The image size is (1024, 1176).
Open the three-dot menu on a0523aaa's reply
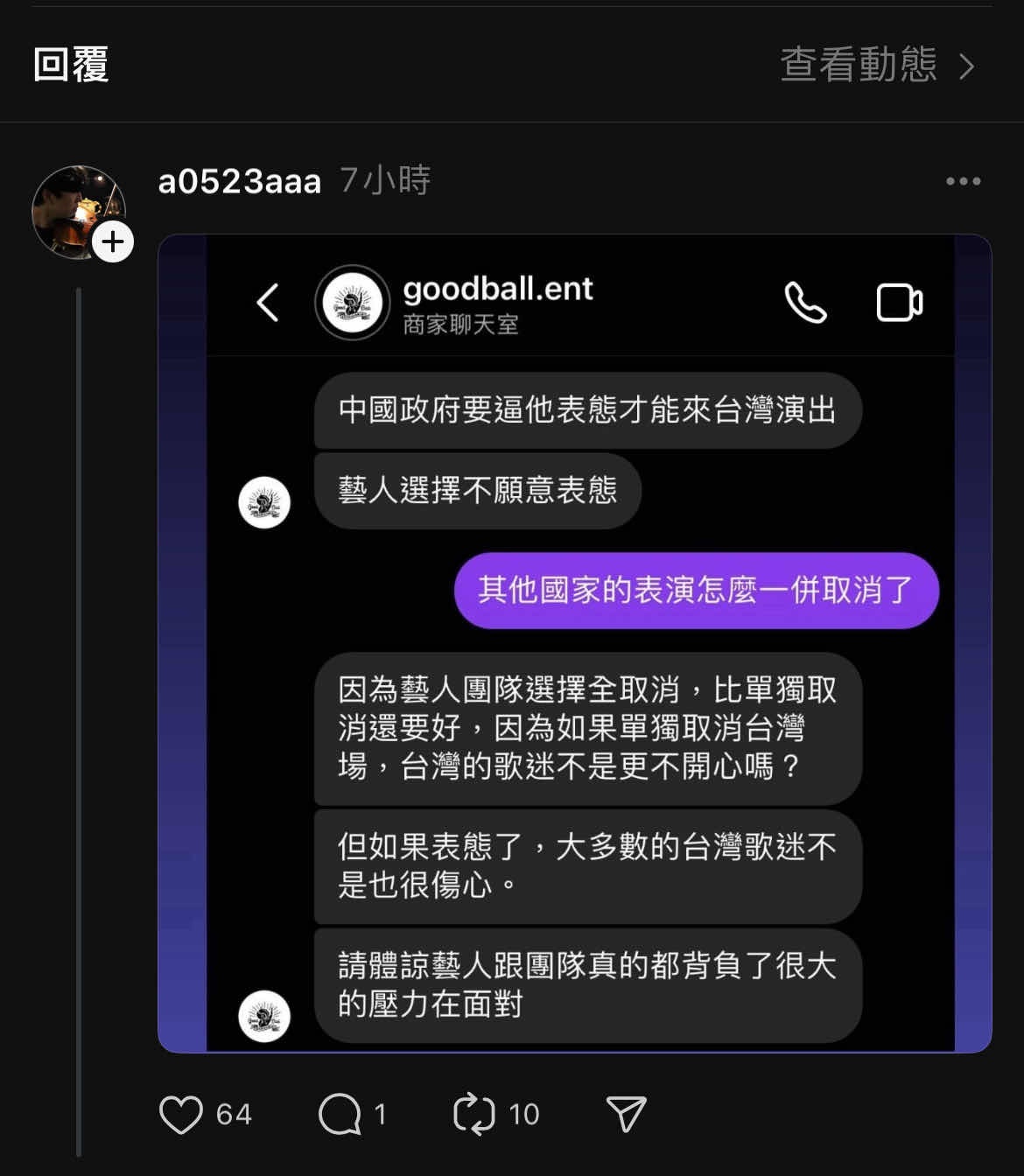963,181
